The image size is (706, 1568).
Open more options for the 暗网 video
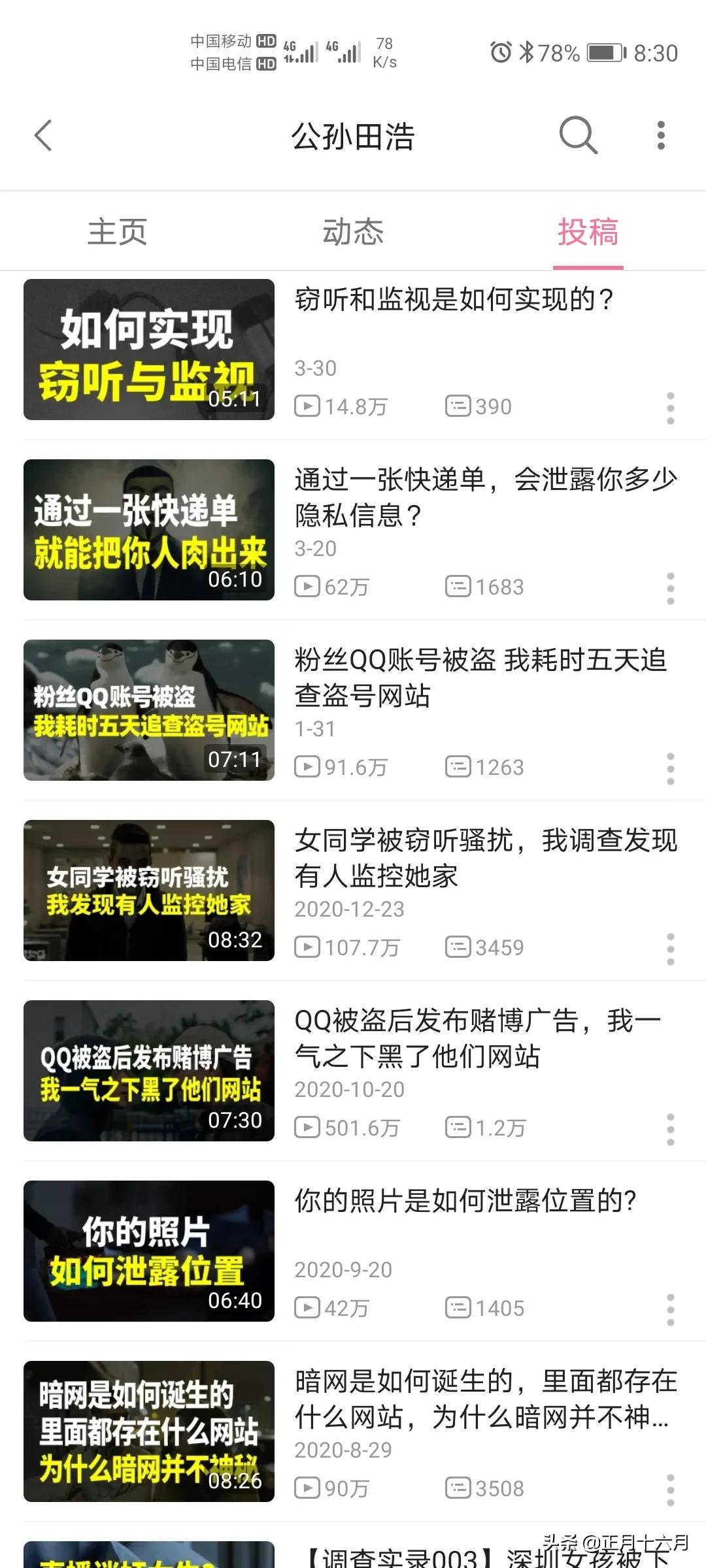coord(670,1490)
